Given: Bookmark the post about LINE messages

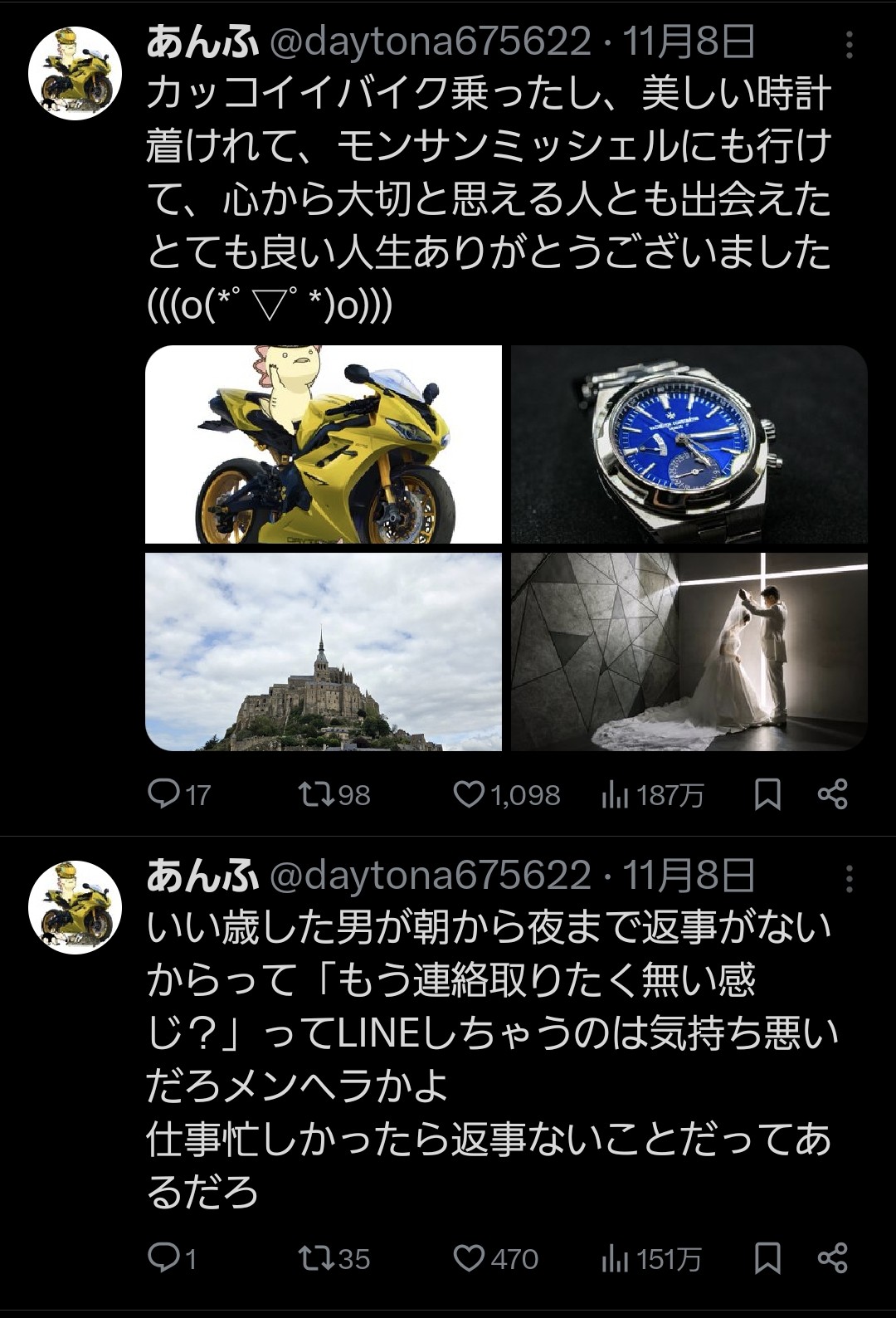Looking at the screenshot, I should pyautogui.click(x=767, y=1258).
